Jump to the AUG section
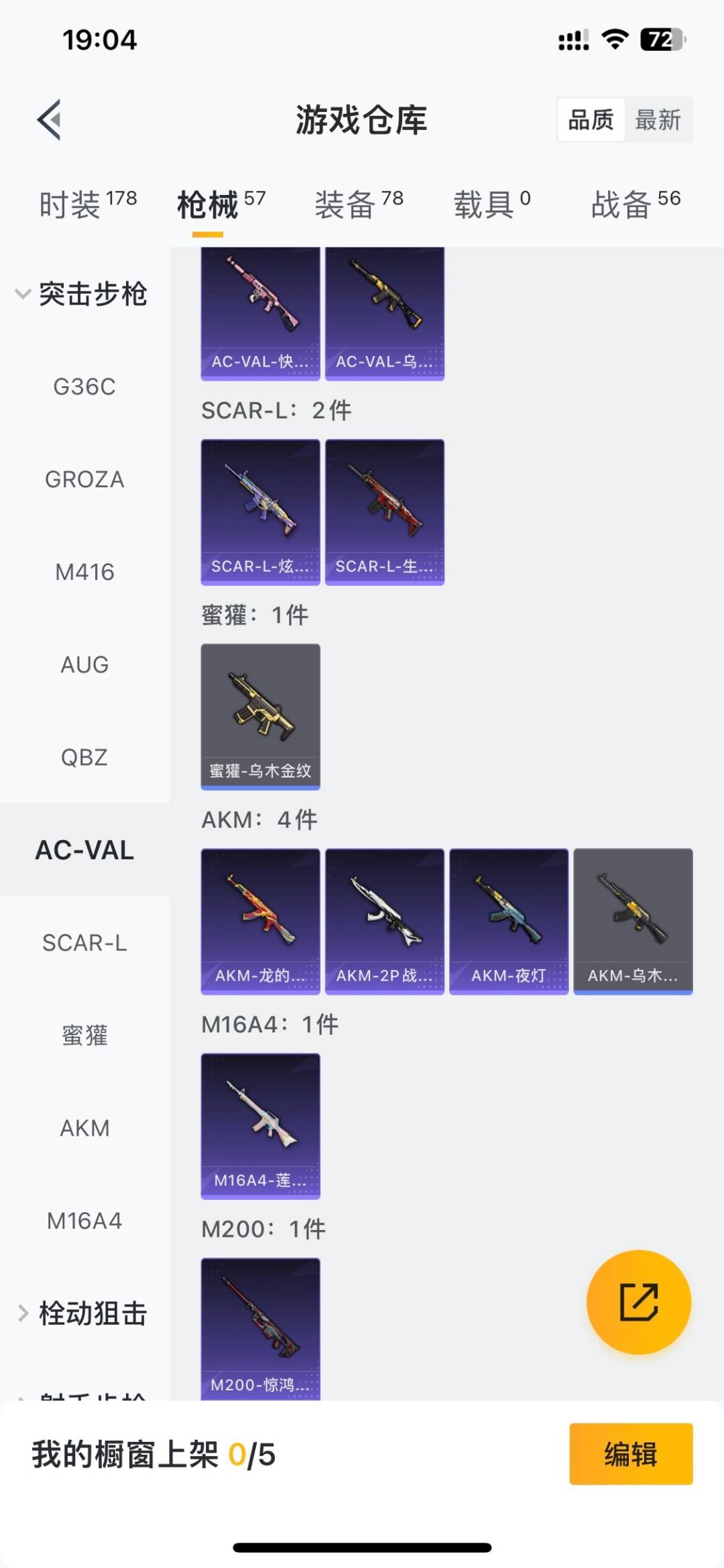The height and width of the screenshot is (1568, 724). [x=84, y=664]
